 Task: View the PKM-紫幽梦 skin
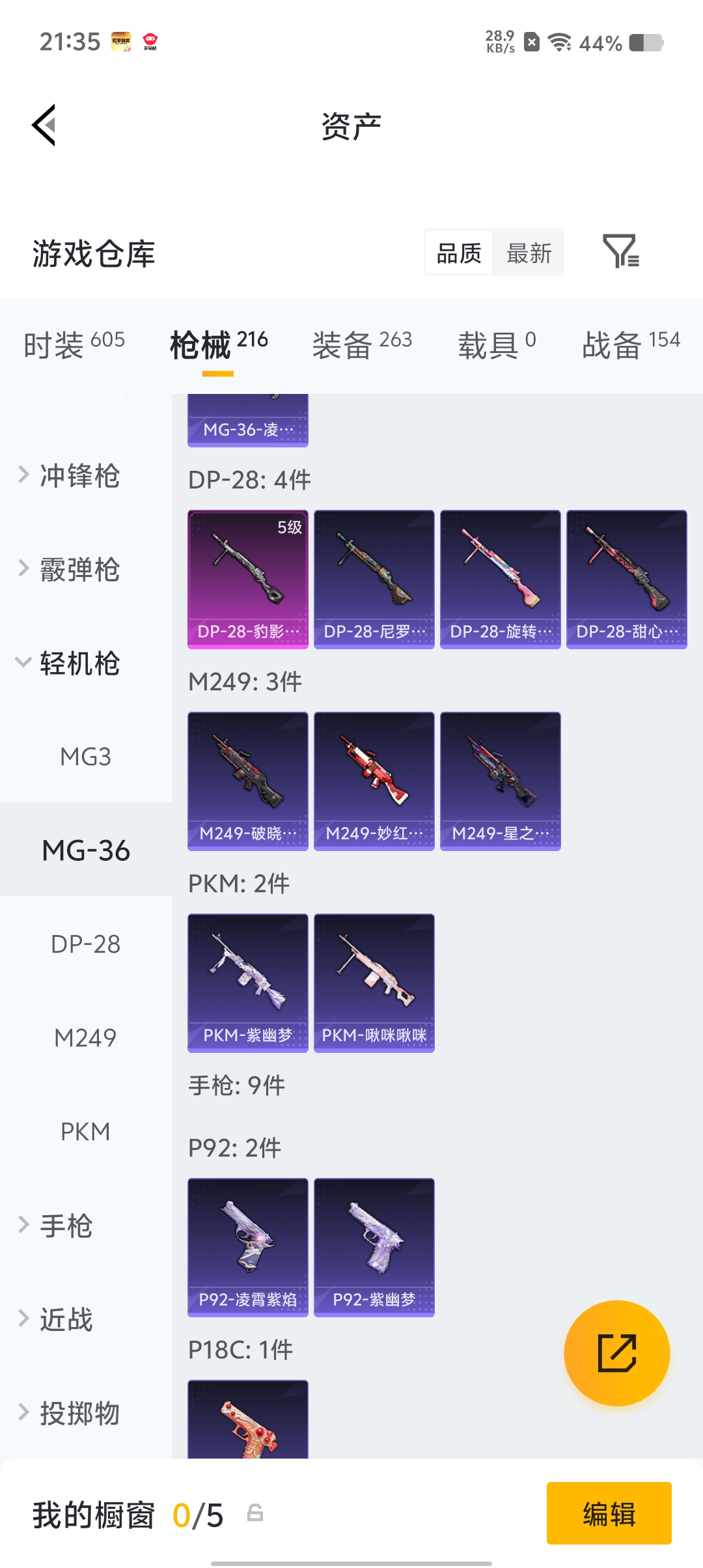pyautogui.click(x=248, y=983)
